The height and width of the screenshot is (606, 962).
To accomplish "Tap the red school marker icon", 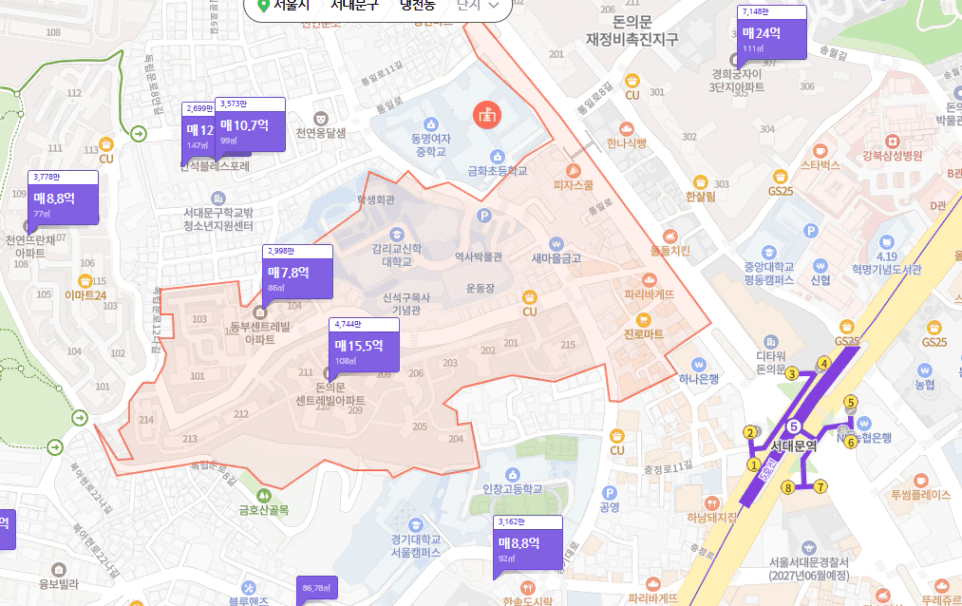I will tap(488, 114).
